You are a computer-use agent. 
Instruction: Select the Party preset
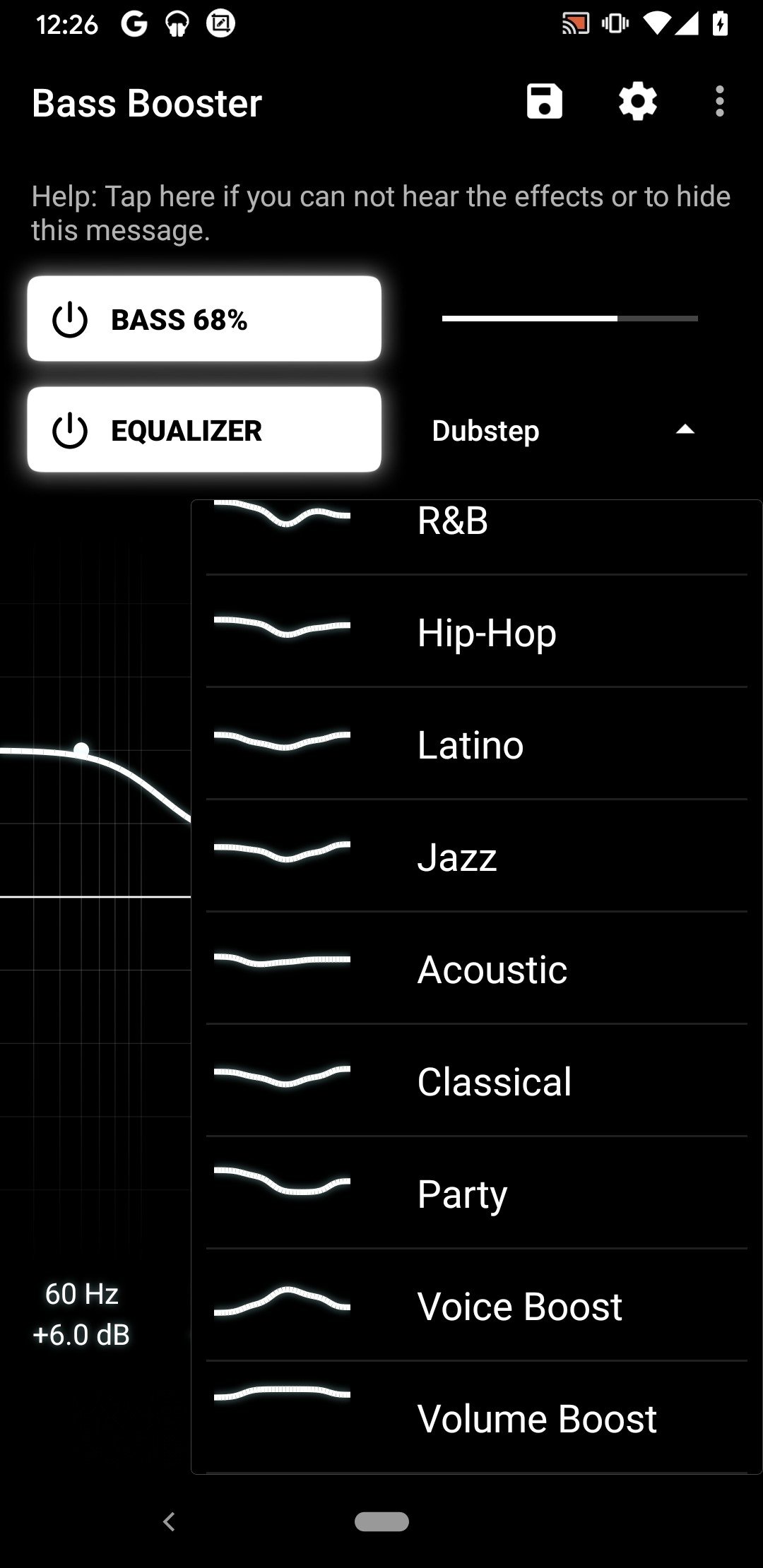pos(476,1193)
